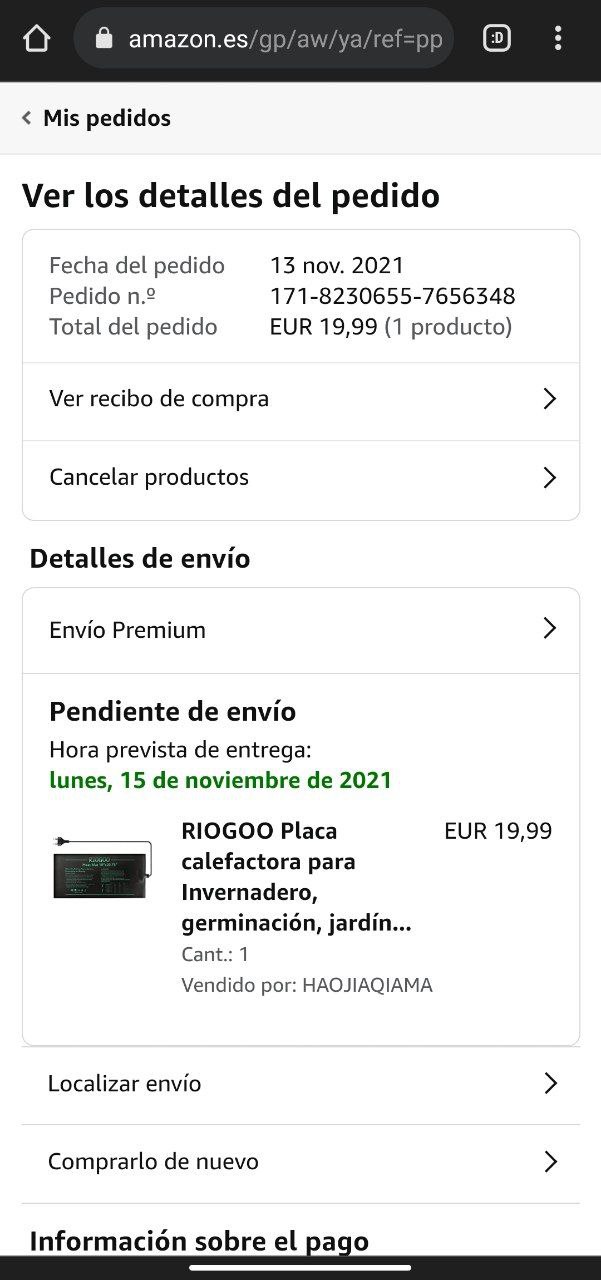
Task: Go to the browser home page
Action: pos(36,39)
